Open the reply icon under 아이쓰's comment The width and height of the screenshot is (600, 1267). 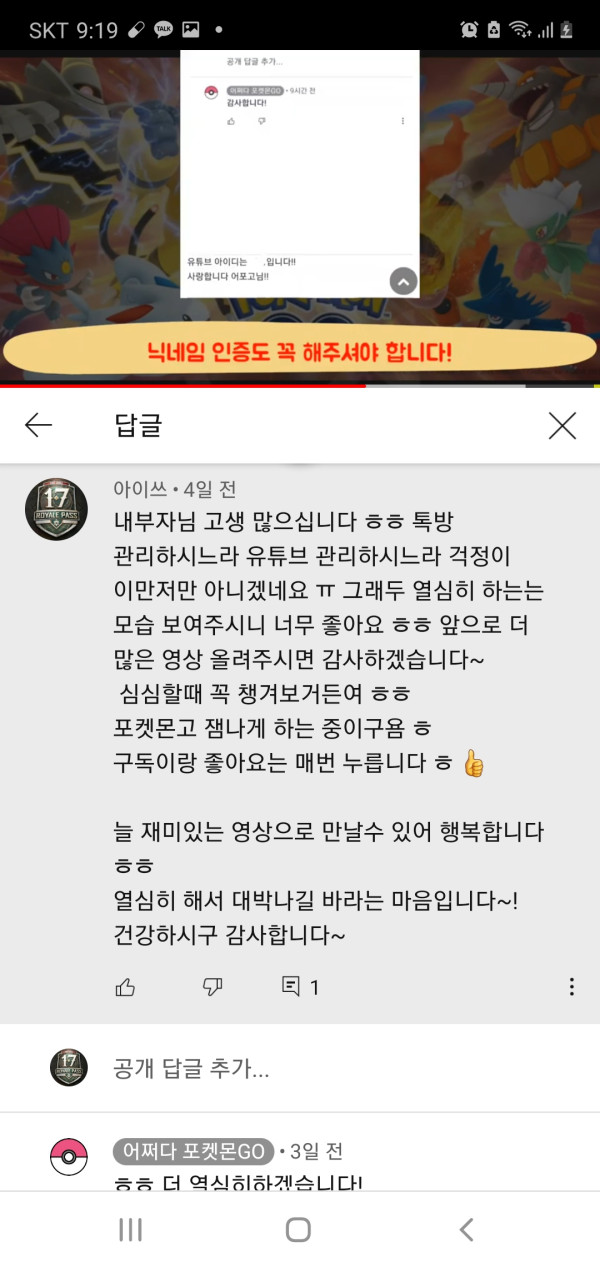(292, 987)
